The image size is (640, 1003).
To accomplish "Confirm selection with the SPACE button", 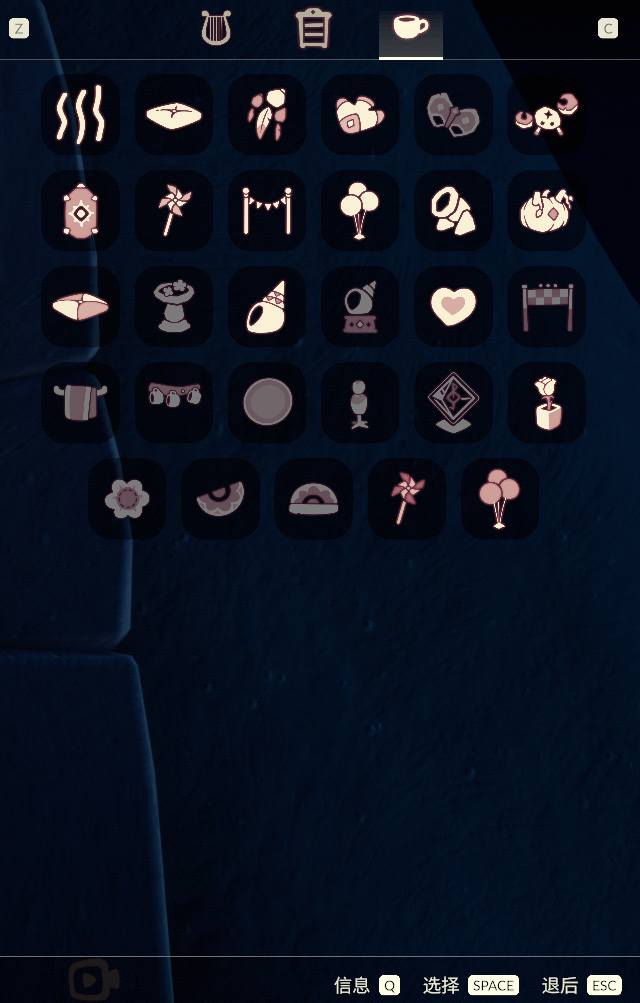I will click(x=493, y=985).
